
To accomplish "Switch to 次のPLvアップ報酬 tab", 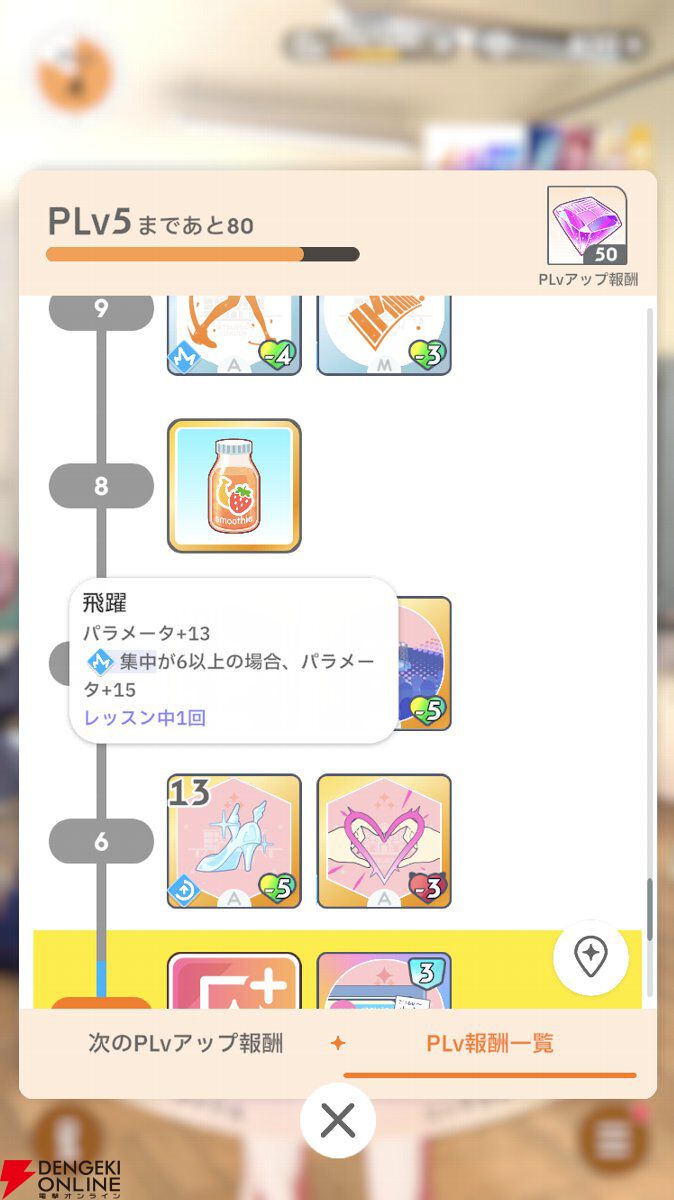I will pyautogui.click(x=186, y=1044).
